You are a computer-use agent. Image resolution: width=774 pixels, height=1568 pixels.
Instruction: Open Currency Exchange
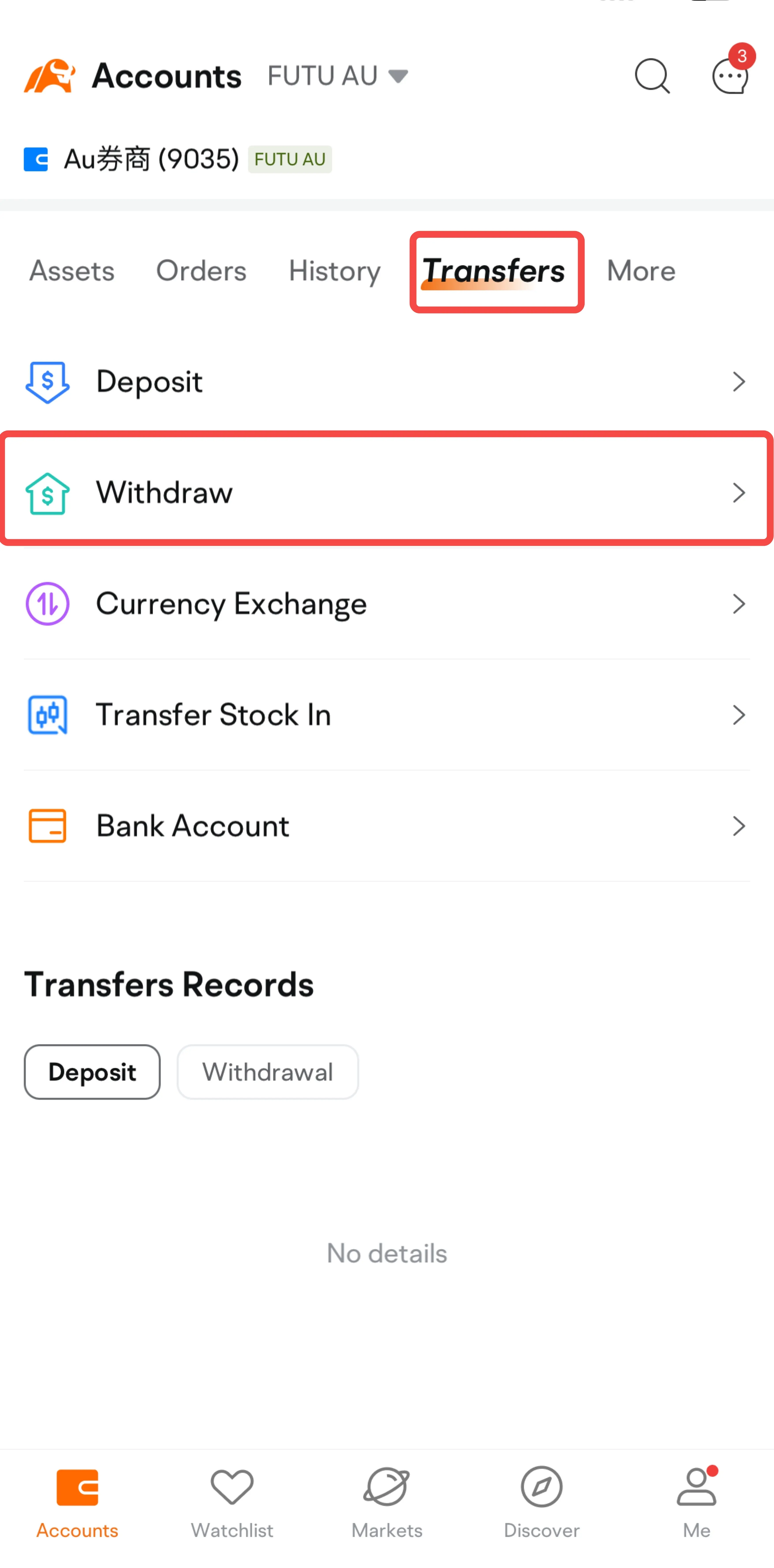(x=387, y=604)
